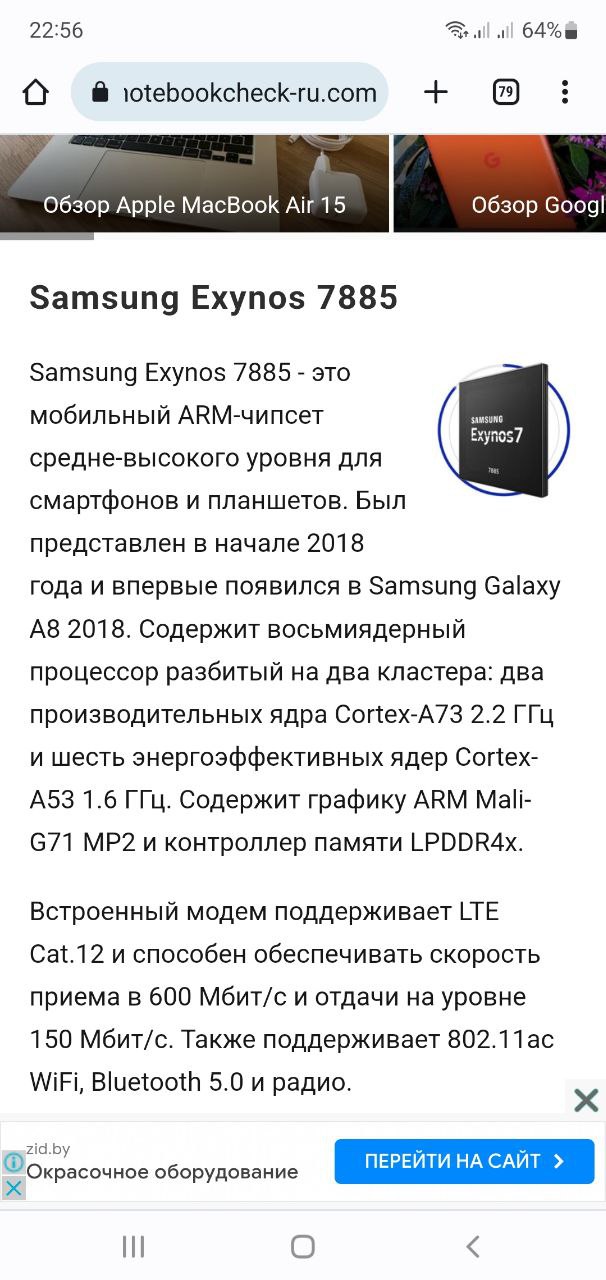Open the ad info icon
The image size is (606, 1280).
click(x=13, y=1162)
